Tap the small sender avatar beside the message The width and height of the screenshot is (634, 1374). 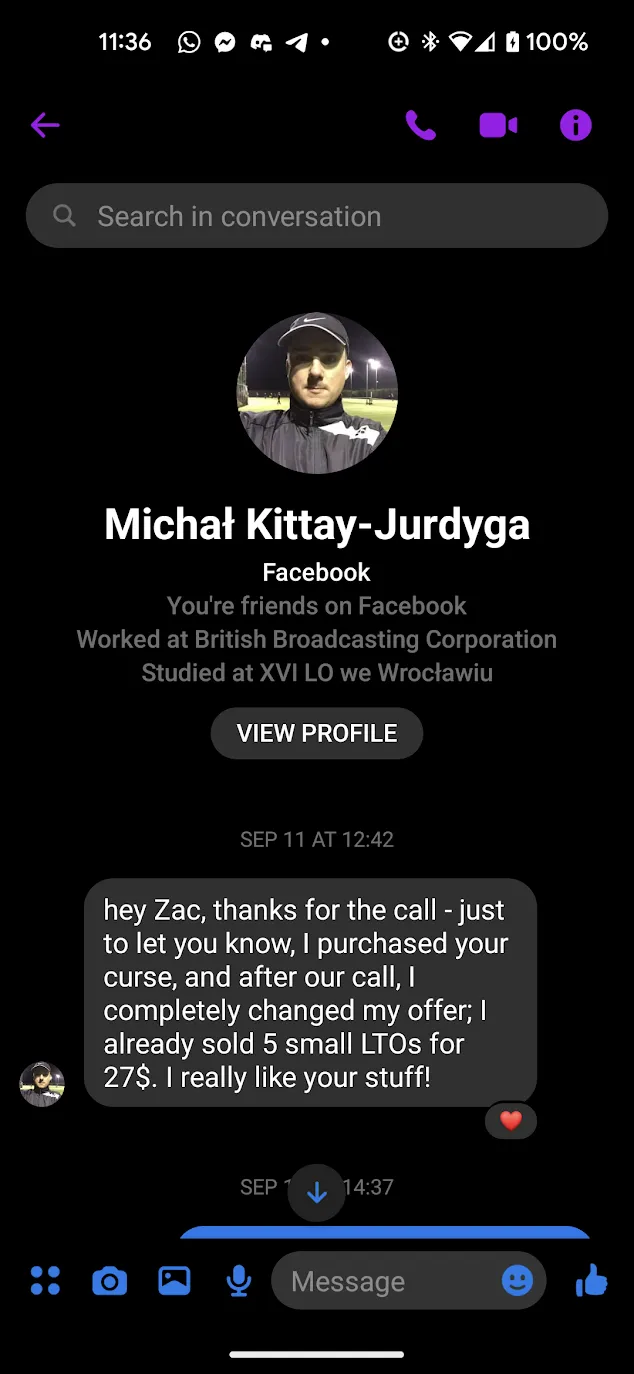click(x=42, y=1084)
